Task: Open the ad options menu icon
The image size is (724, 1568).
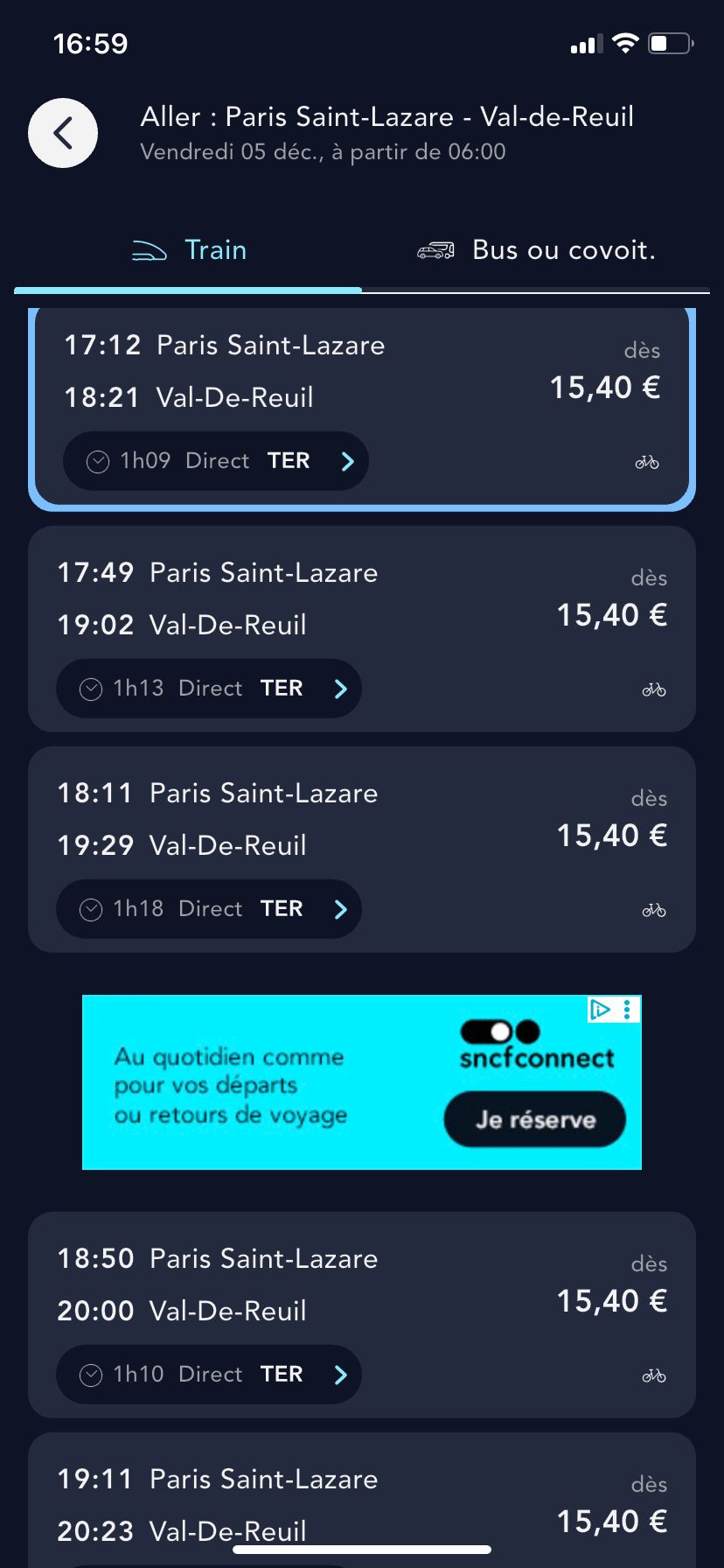Action: 627,1010
